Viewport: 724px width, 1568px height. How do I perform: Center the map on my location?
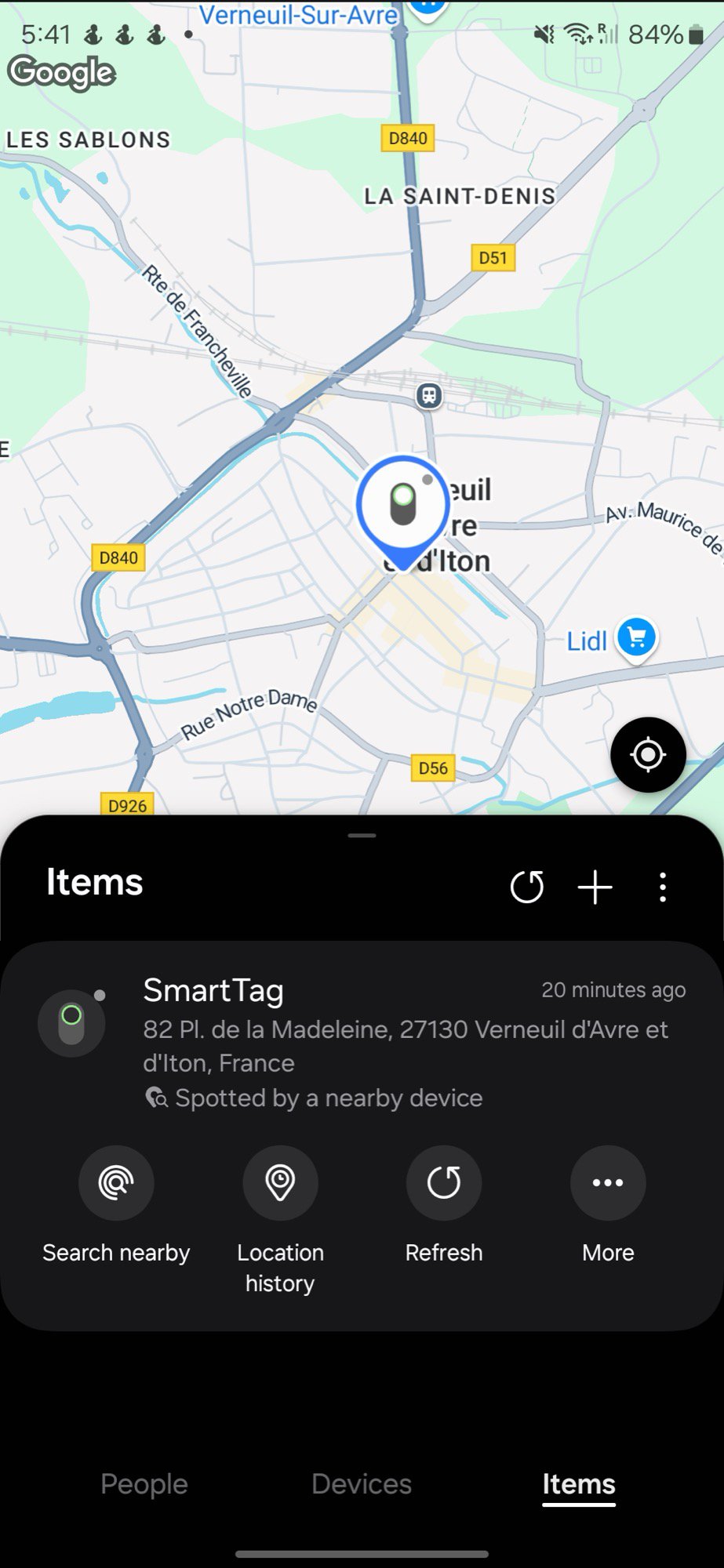click(x=648, y=755)
